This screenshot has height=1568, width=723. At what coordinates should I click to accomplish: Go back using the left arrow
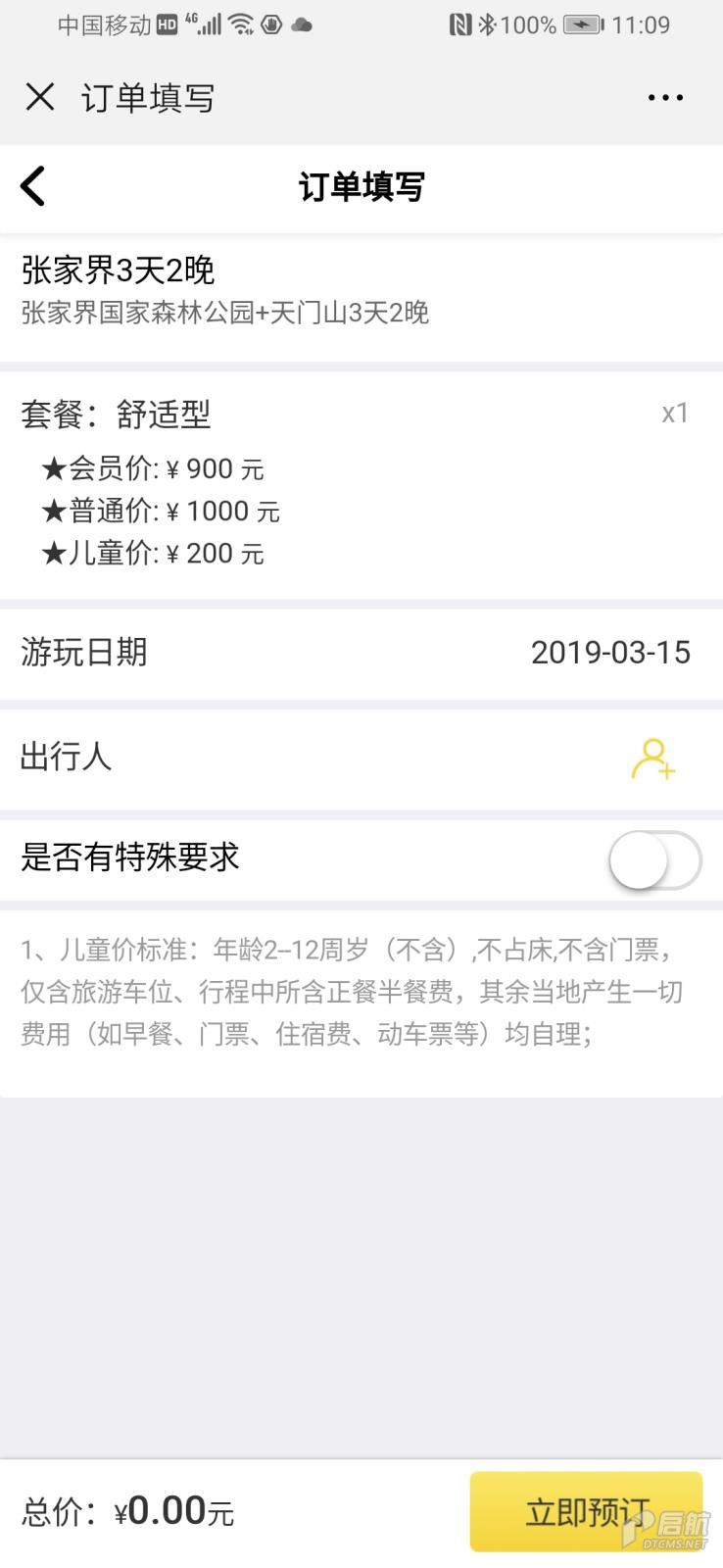(x=33, y=186)
